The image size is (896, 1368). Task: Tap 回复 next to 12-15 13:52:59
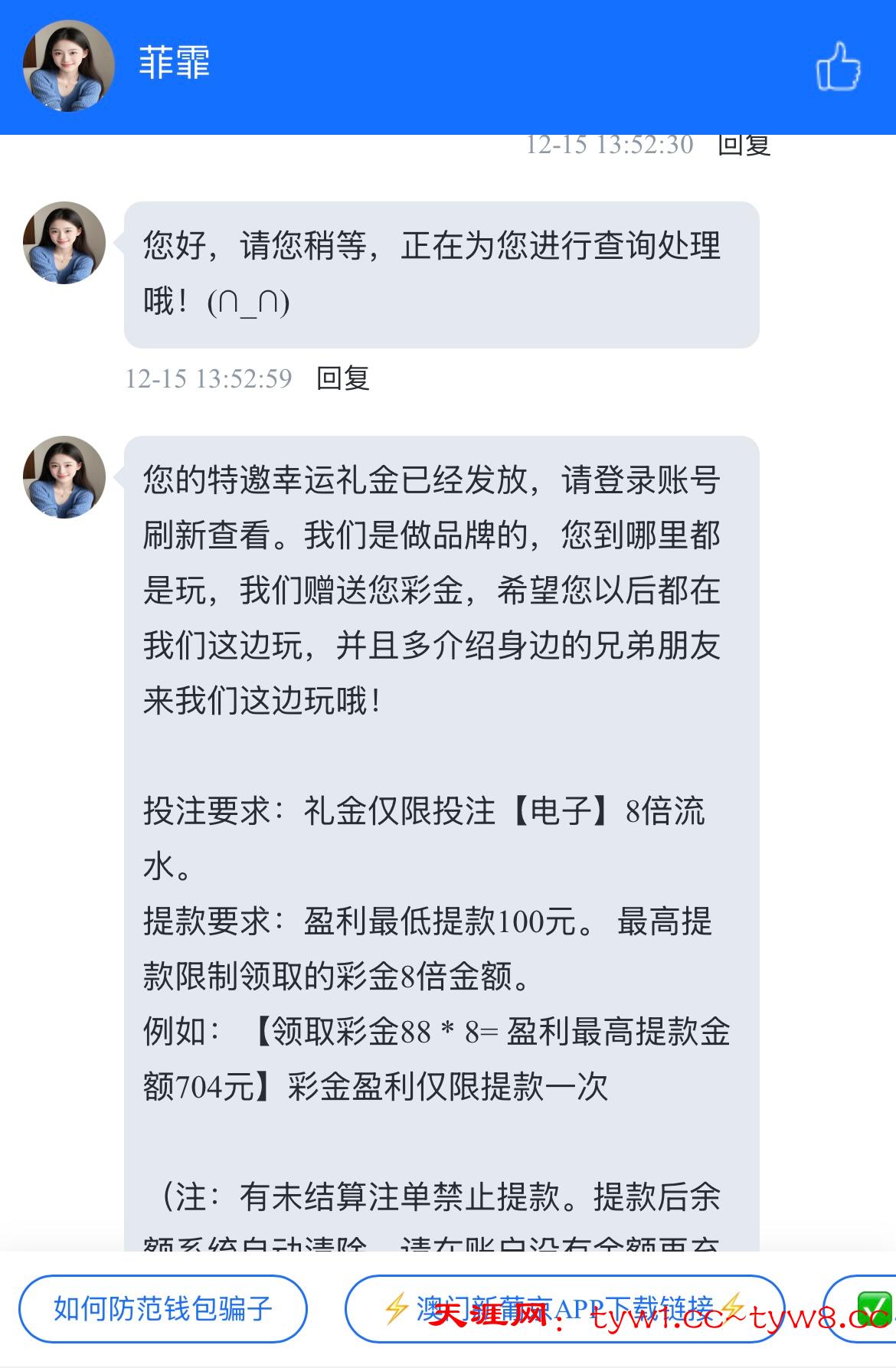tap(342, 378)
